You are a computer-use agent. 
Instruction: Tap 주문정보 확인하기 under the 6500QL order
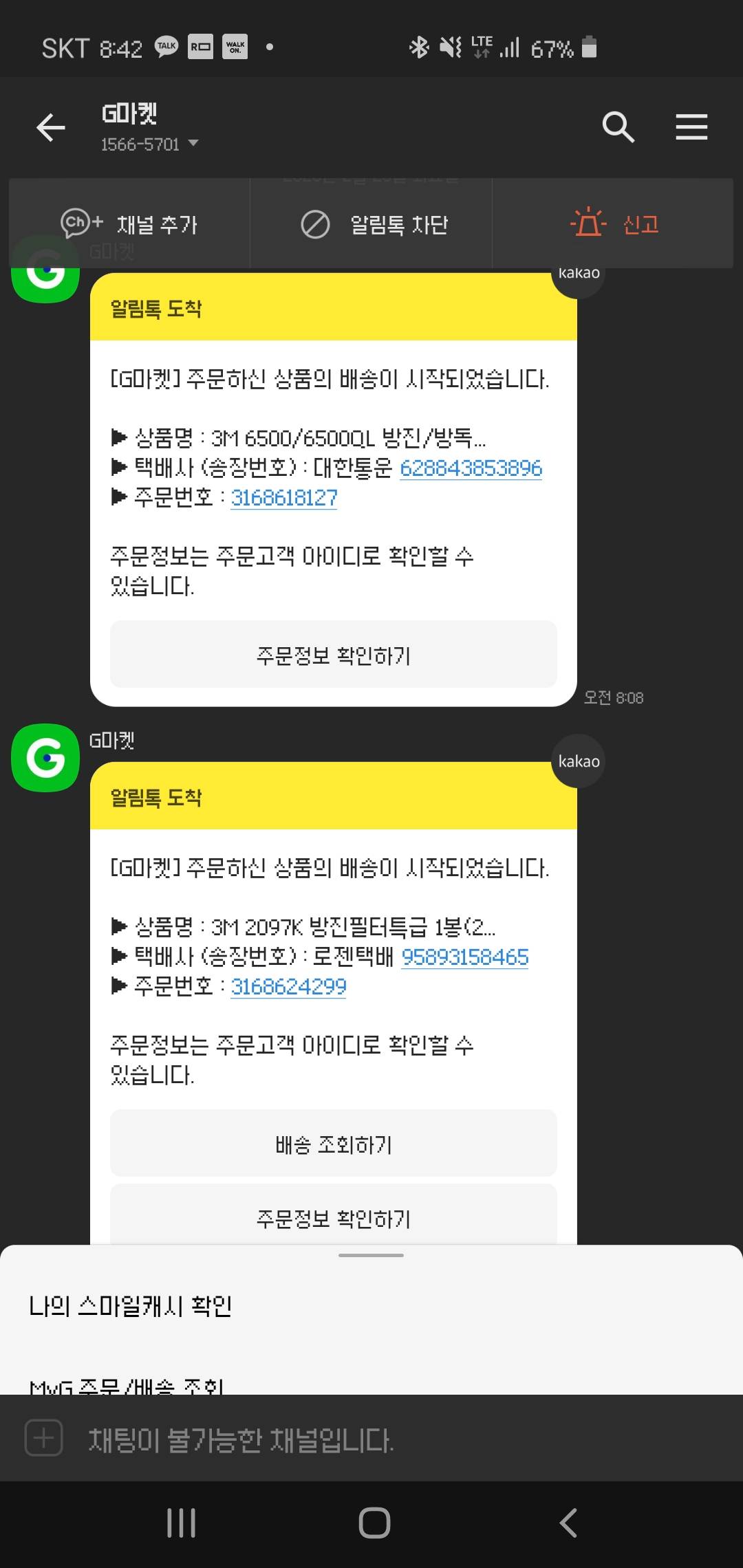tap(333, 655)
